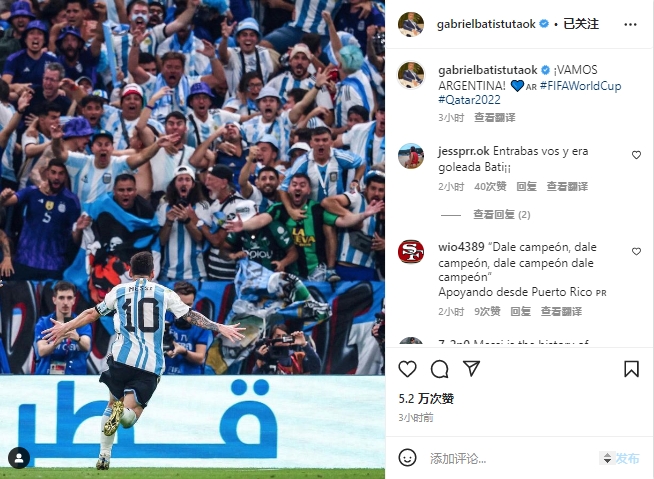Image resolution: width=654 pixels, height=479 pixels.
Task: Bookmark this post
Action: 631,369
